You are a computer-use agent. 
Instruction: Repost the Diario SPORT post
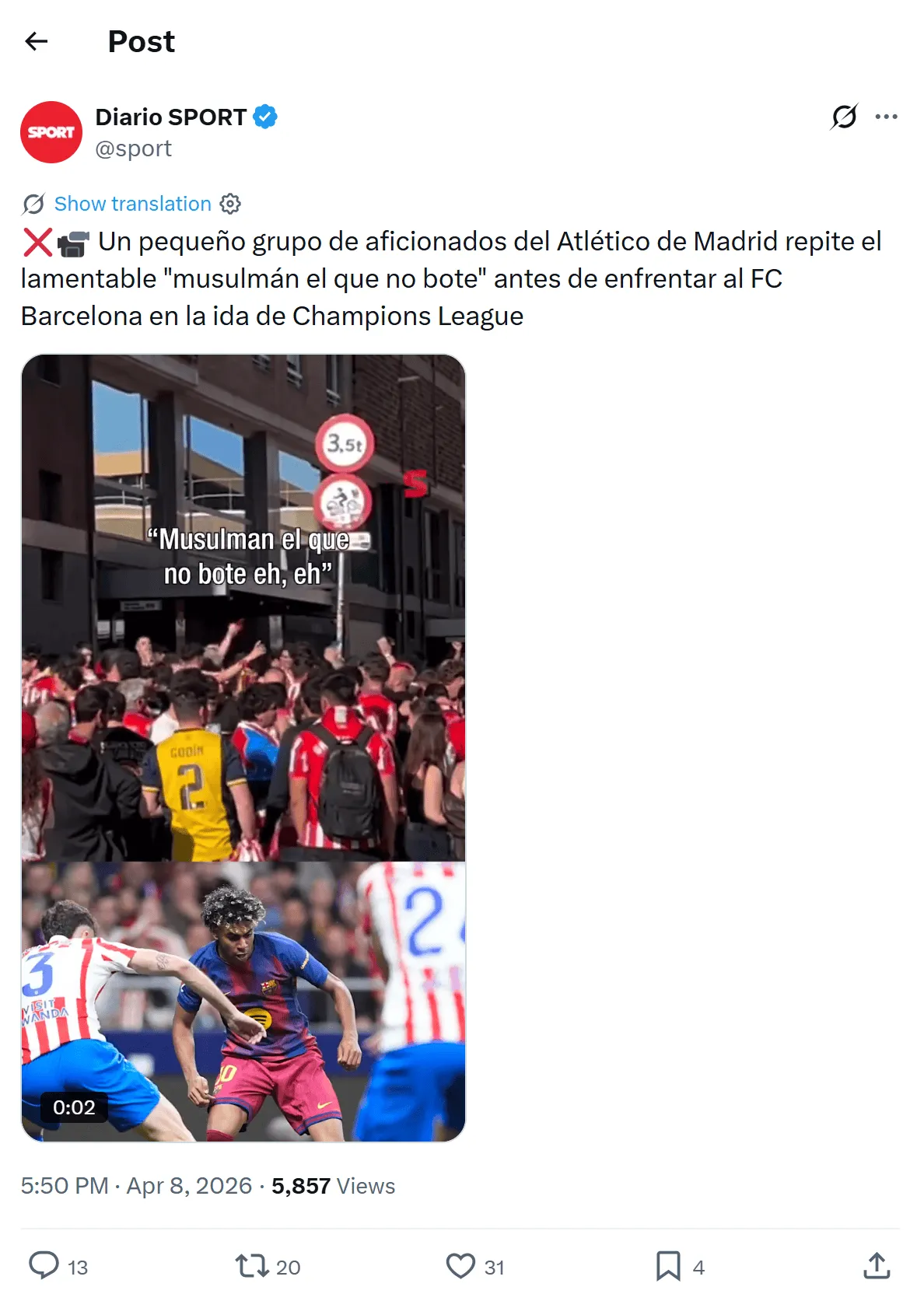click(252, 1265)
